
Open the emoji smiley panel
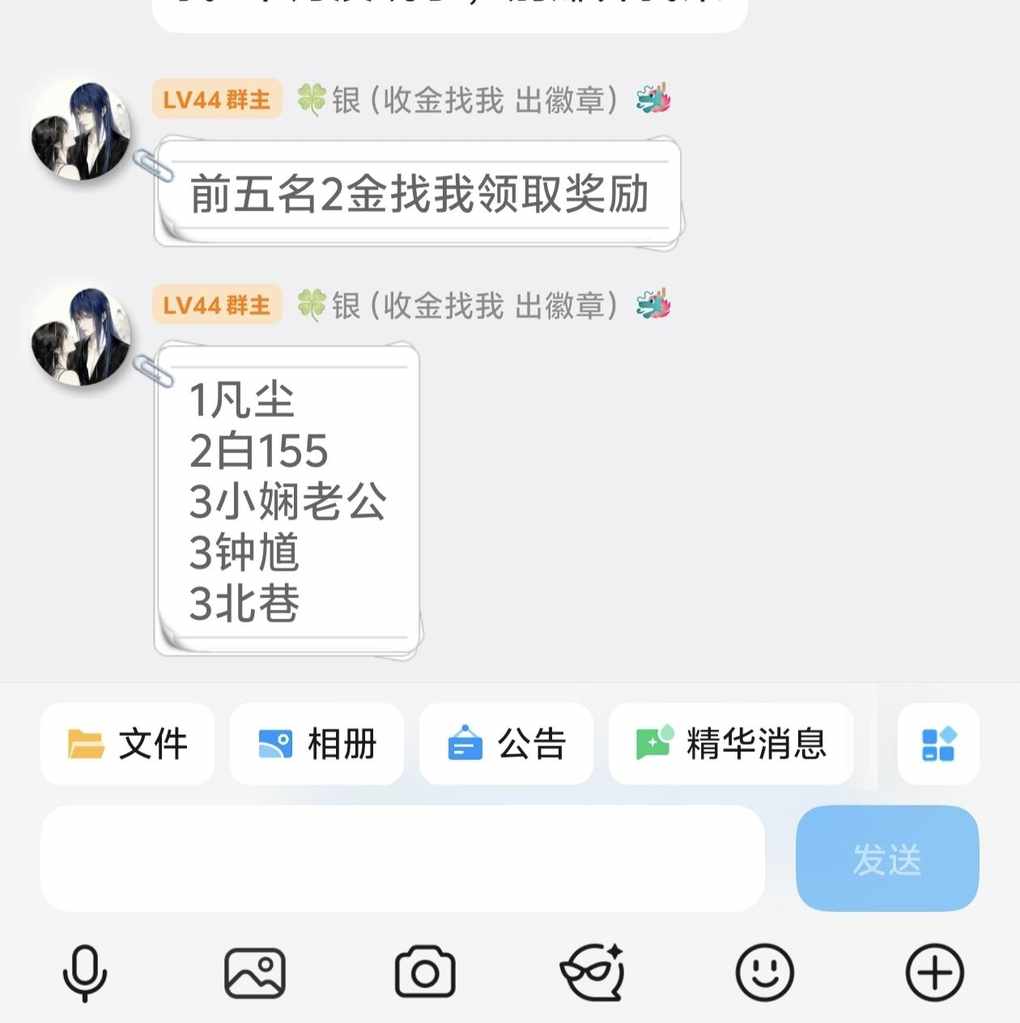point(765,972)
